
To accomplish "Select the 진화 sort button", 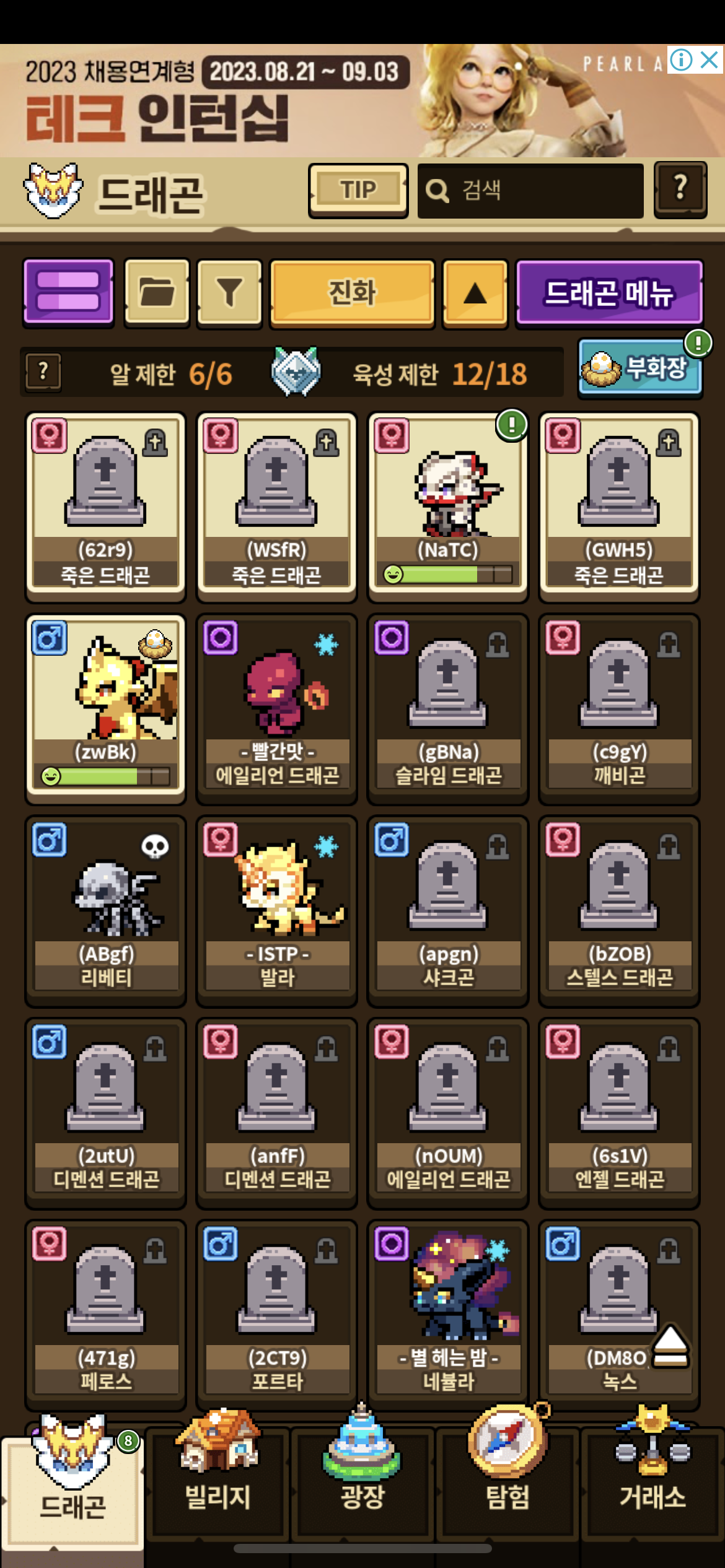I will pos(352,292).
